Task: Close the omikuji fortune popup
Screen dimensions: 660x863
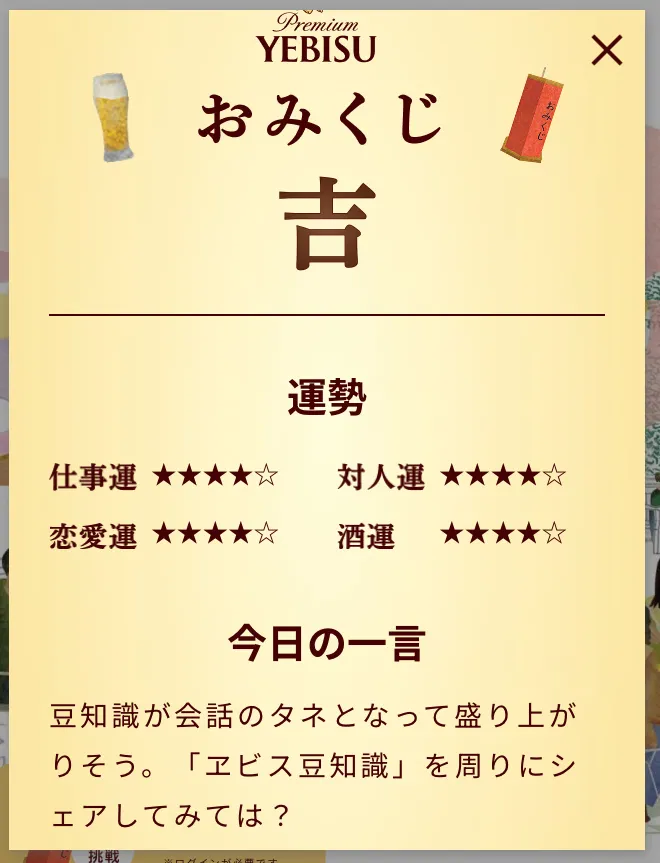Action: 606,50
